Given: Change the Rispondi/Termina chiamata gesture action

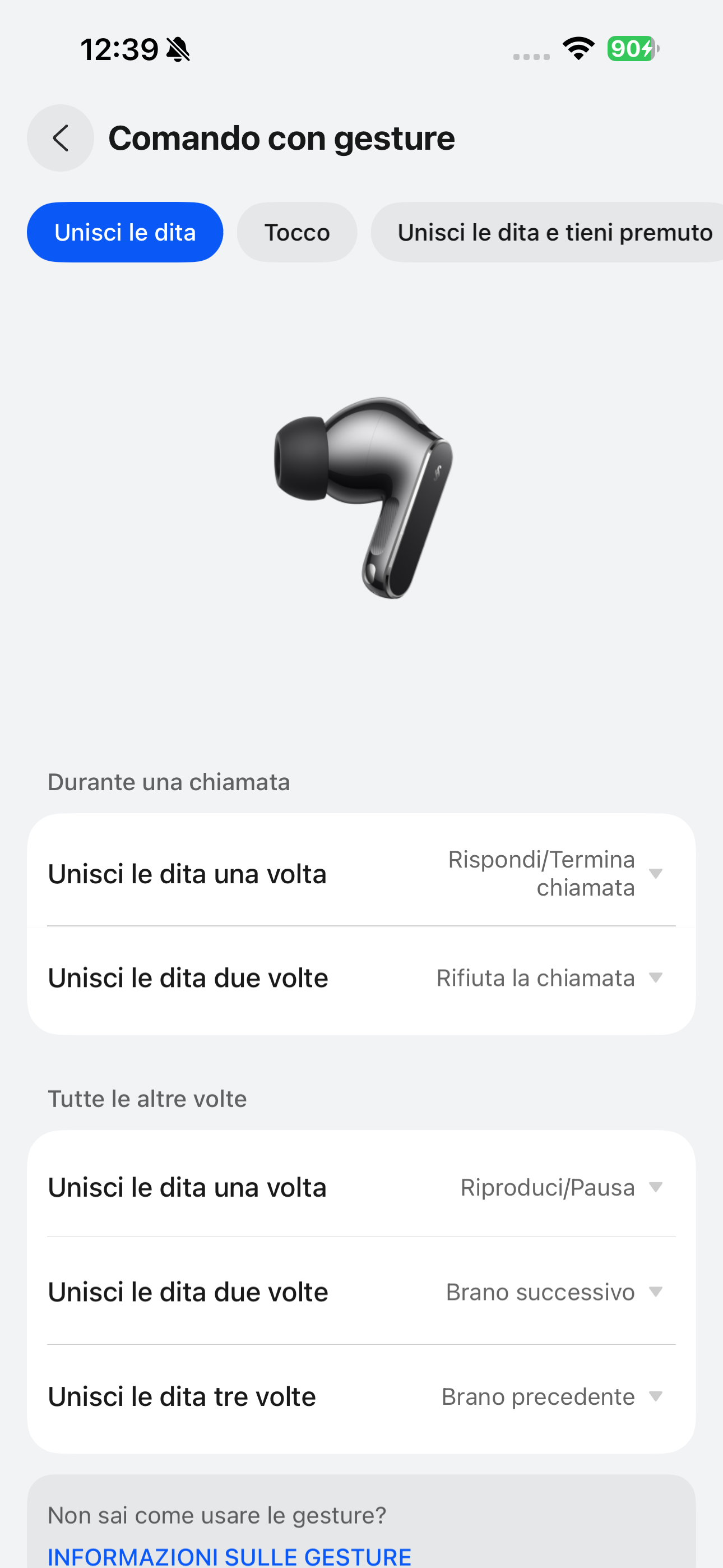Looking at the screenshot, I should click(554, 874).
